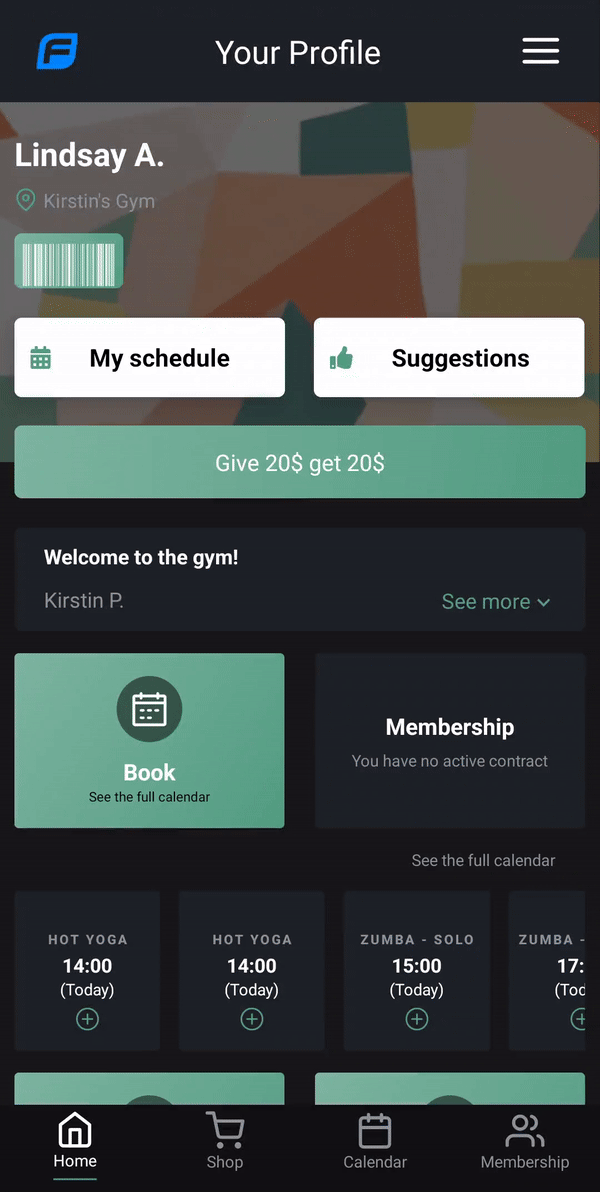Go to the Membership tab
Screen dimensions: 600x1192
(x=524, y=1141)
